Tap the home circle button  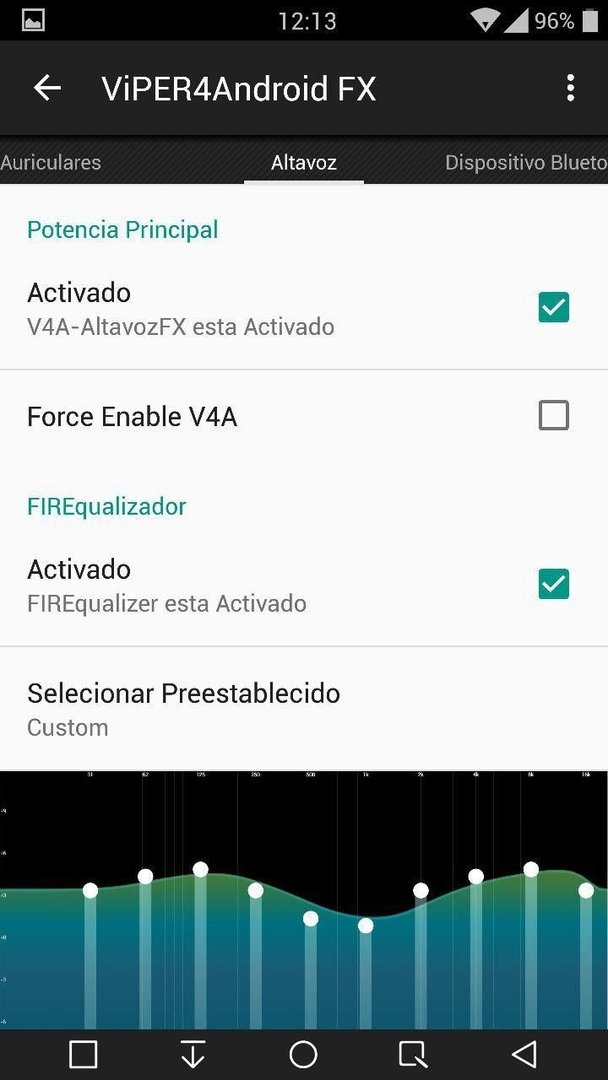pyautogui.click(x=303, y=1055)
